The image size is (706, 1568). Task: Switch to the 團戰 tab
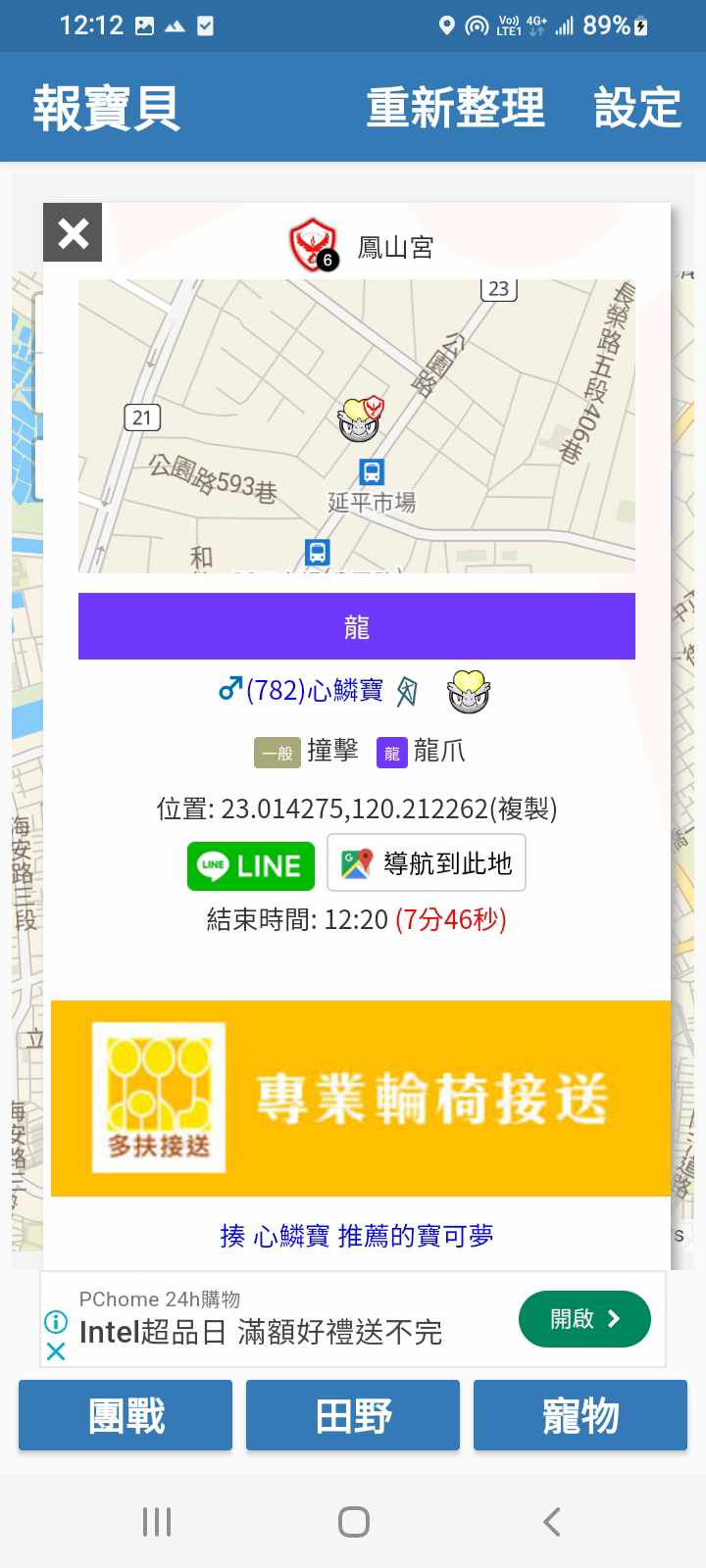126,1416
